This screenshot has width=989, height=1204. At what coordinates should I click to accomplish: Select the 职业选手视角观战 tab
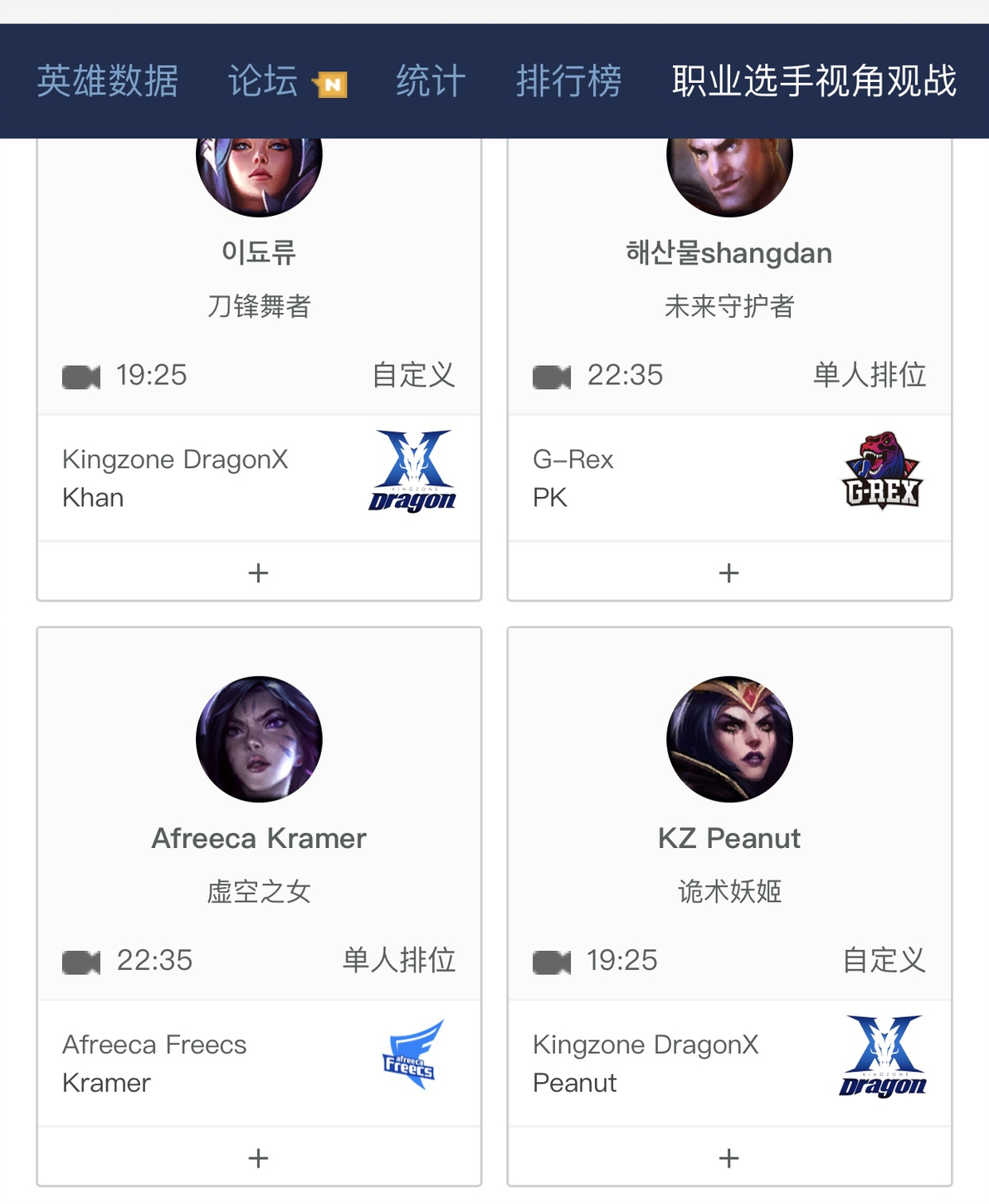[814, 81]
